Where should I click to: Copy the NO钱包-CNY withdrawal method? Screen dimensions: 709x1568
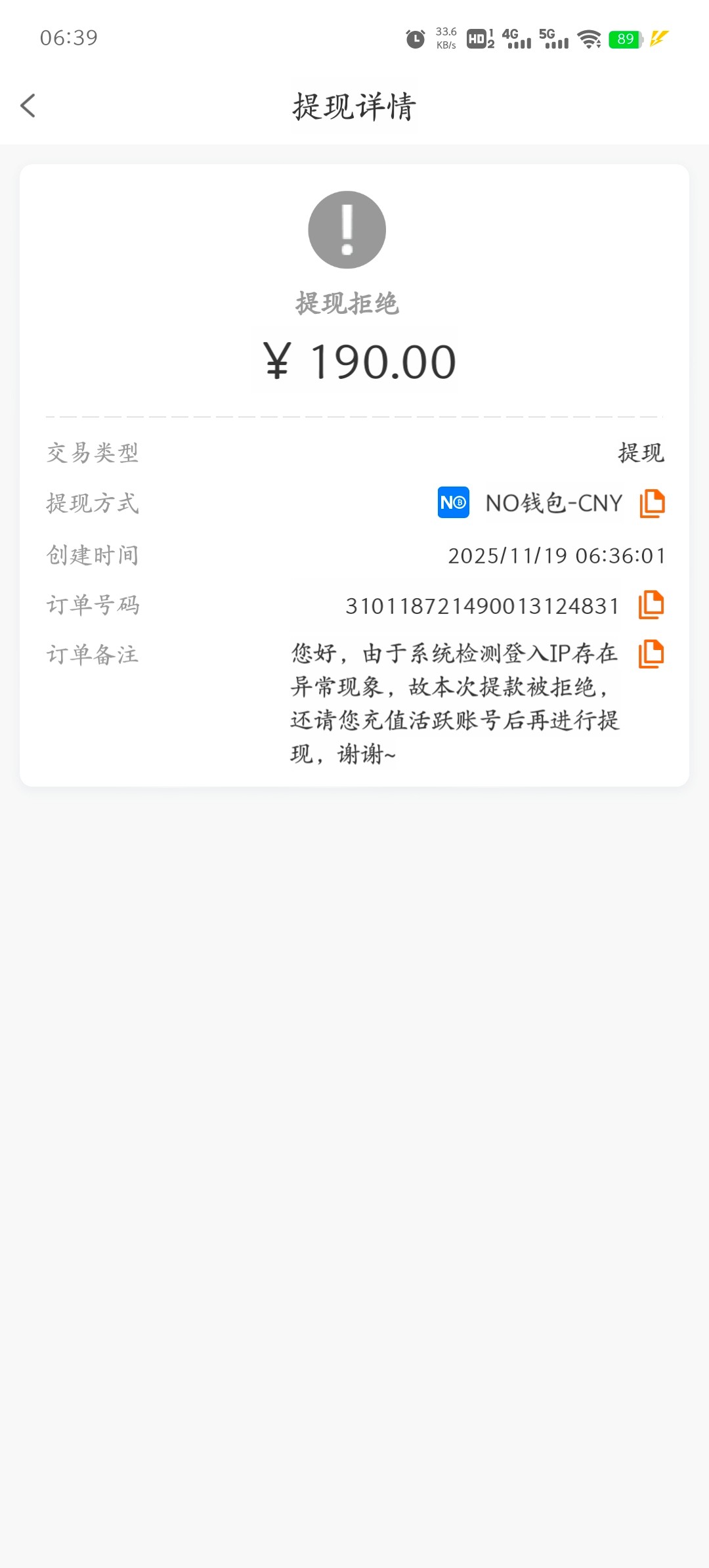click(652, 502)
